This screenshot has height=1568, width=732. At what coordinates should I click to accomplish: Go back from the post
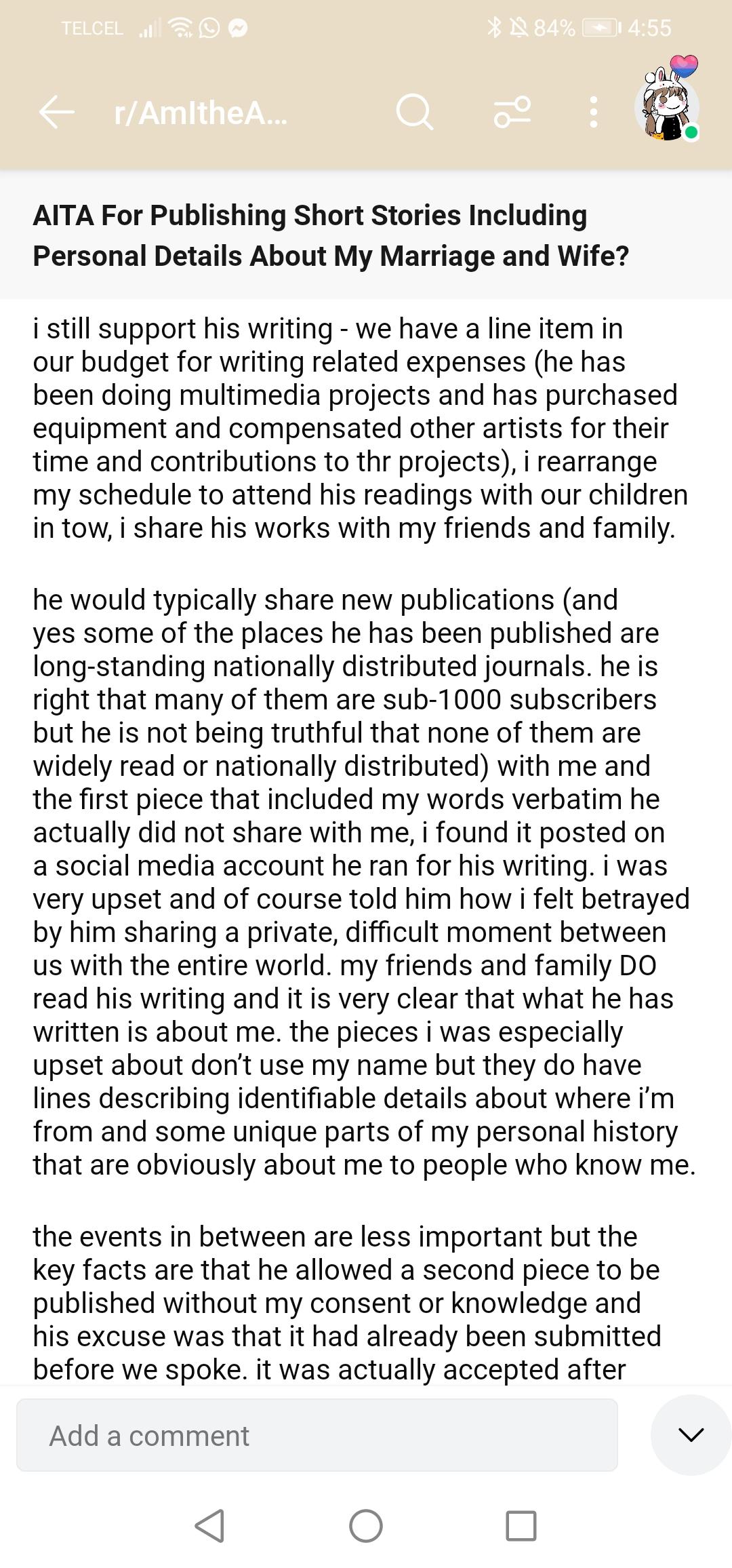click(x=57, y=112)
